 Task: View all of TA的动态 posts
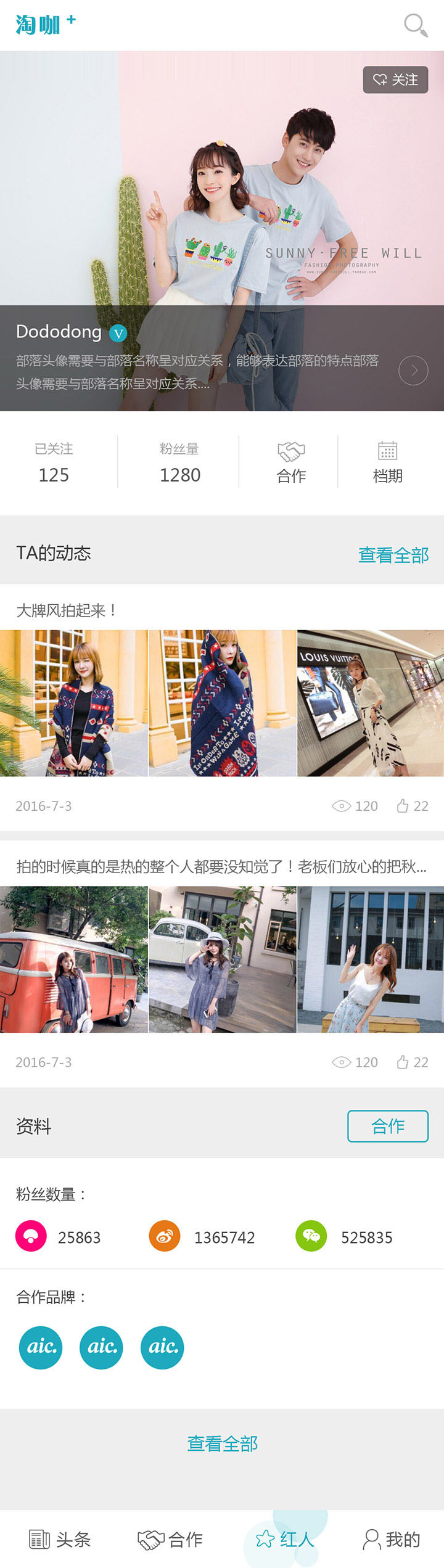393,555
